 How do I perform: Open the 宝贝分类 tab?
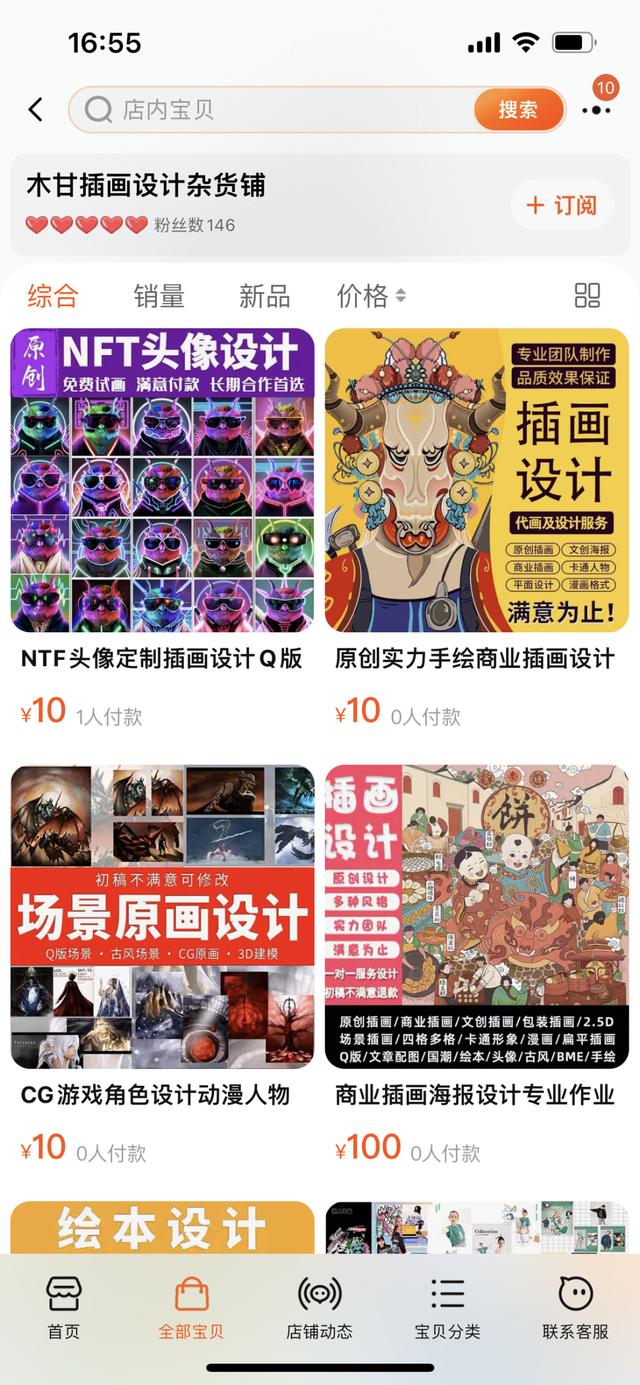point(447,1307)
